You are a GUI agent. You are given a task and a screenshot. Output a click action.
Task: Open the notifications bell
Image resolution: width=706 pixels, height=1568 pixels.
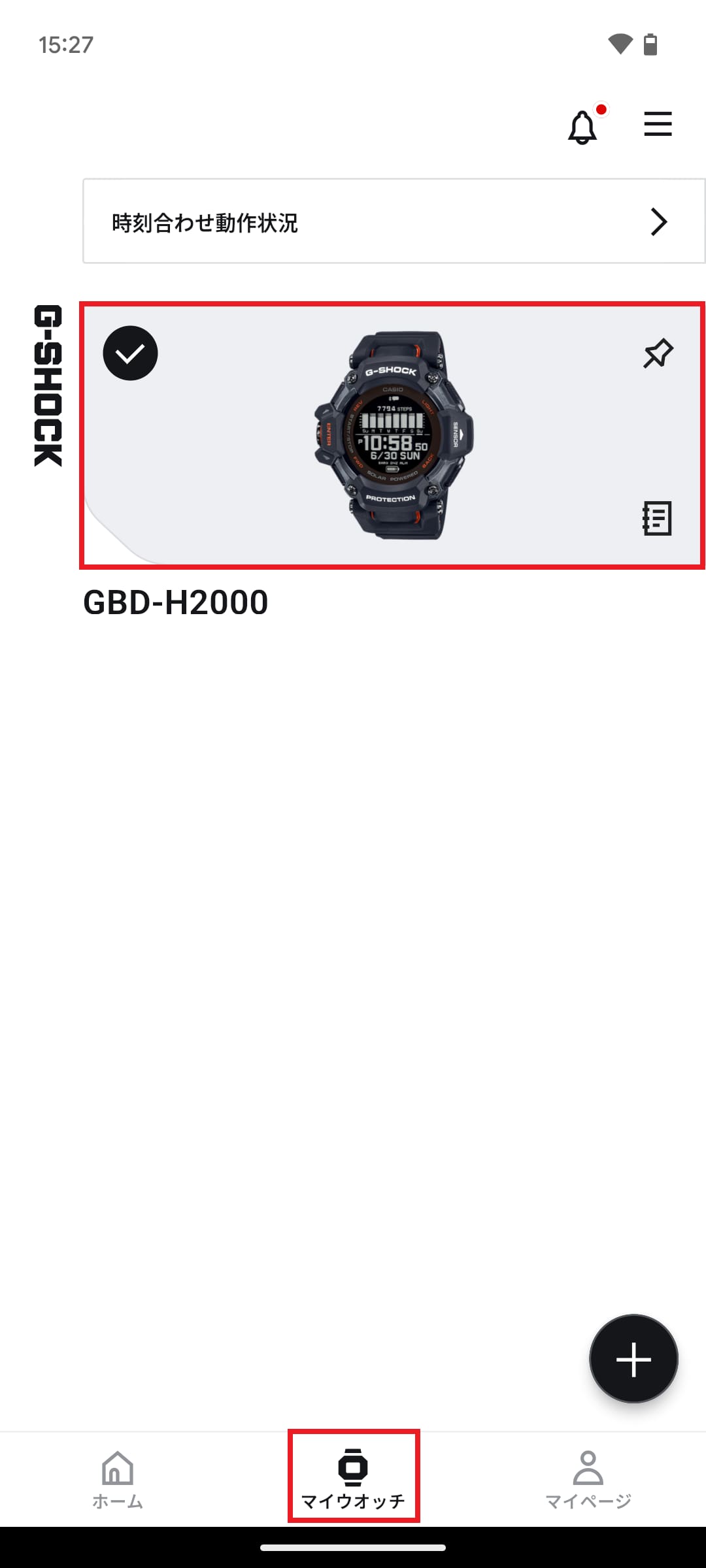pyautogui.click(x=582, y=127)
